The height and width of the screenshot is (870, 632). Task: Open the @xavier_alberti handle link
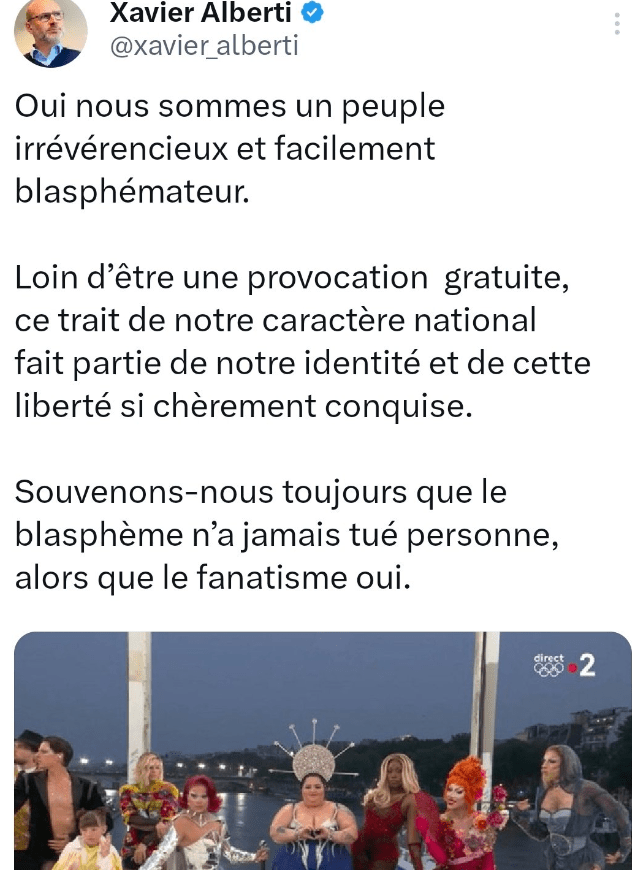click(203, 47)
